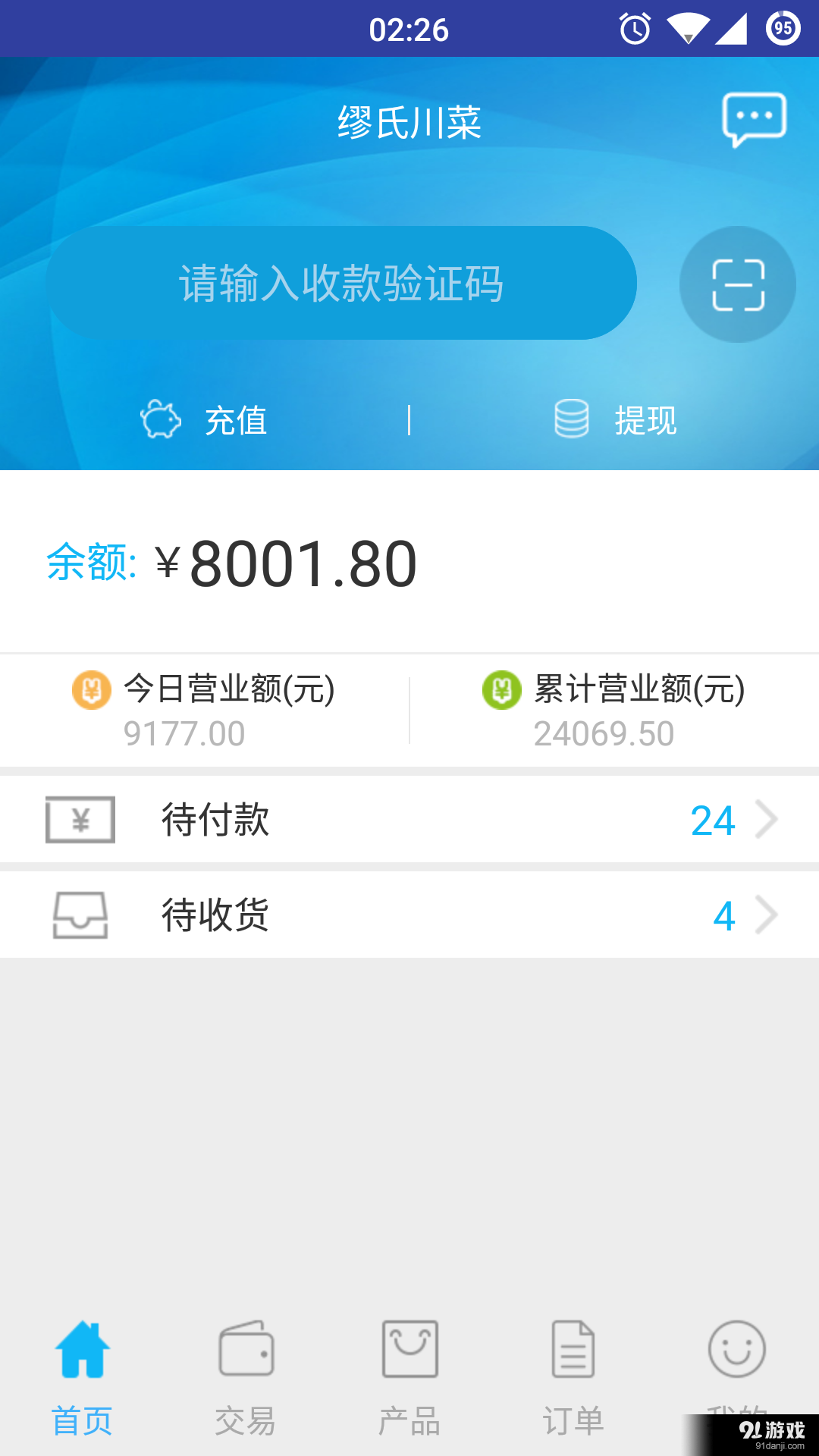Expand the 待付款 pending payment list
The height and width of the screenshot is (1456, 819).
tap(409, 819)
